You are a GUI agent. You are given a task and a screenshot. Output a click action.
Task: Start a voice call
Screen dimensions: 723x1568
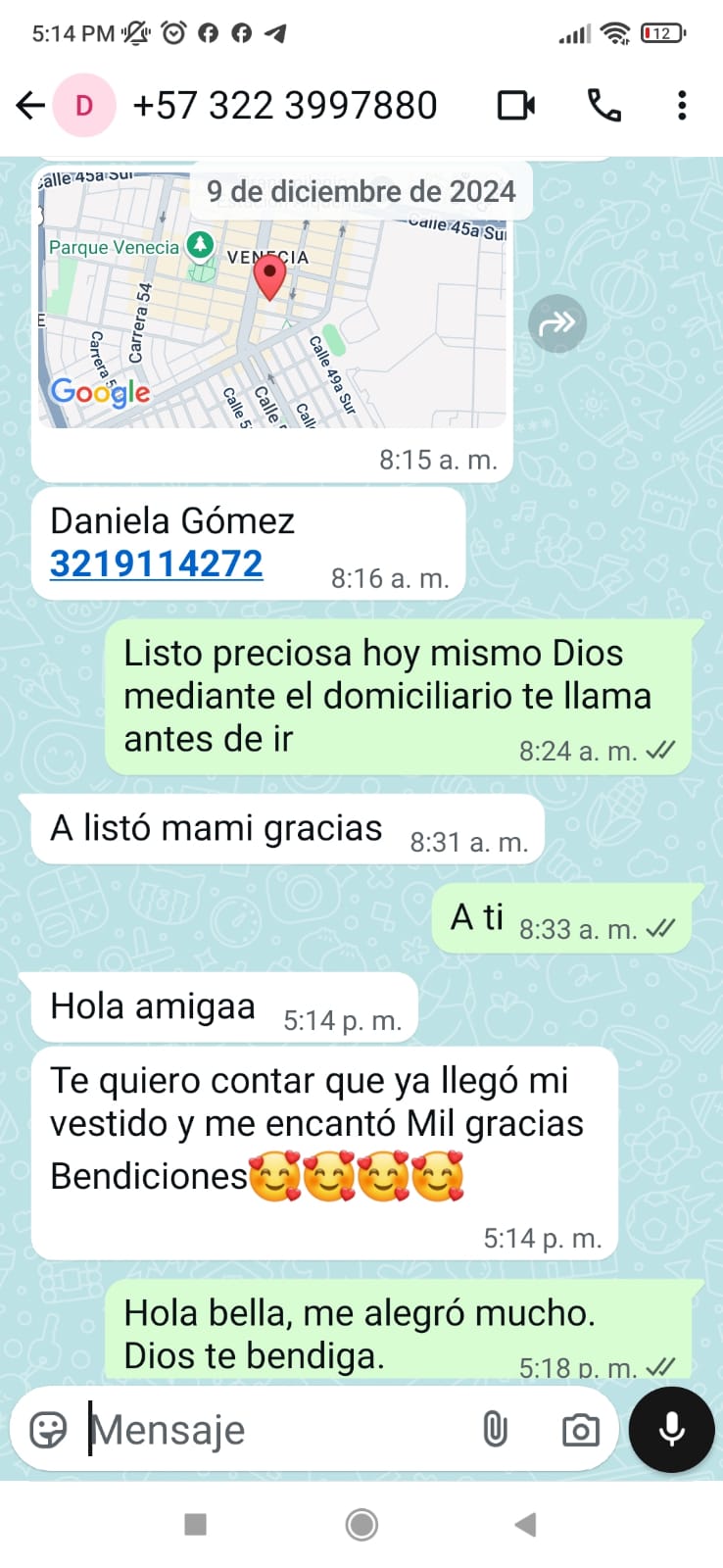coord(603,105)
